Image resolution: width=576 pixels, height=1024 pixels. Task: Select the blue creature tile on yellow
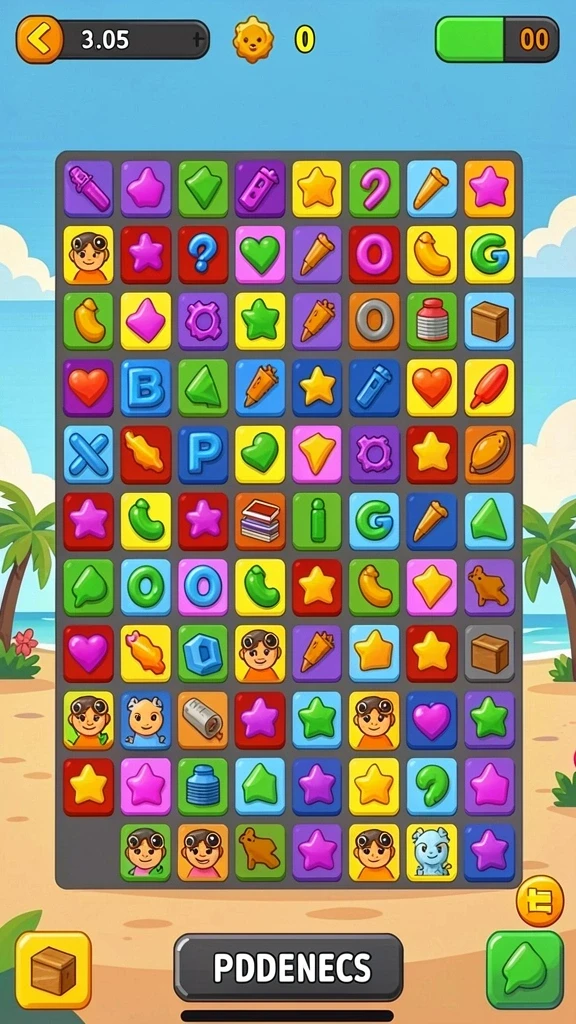click(x=432, y=852)
